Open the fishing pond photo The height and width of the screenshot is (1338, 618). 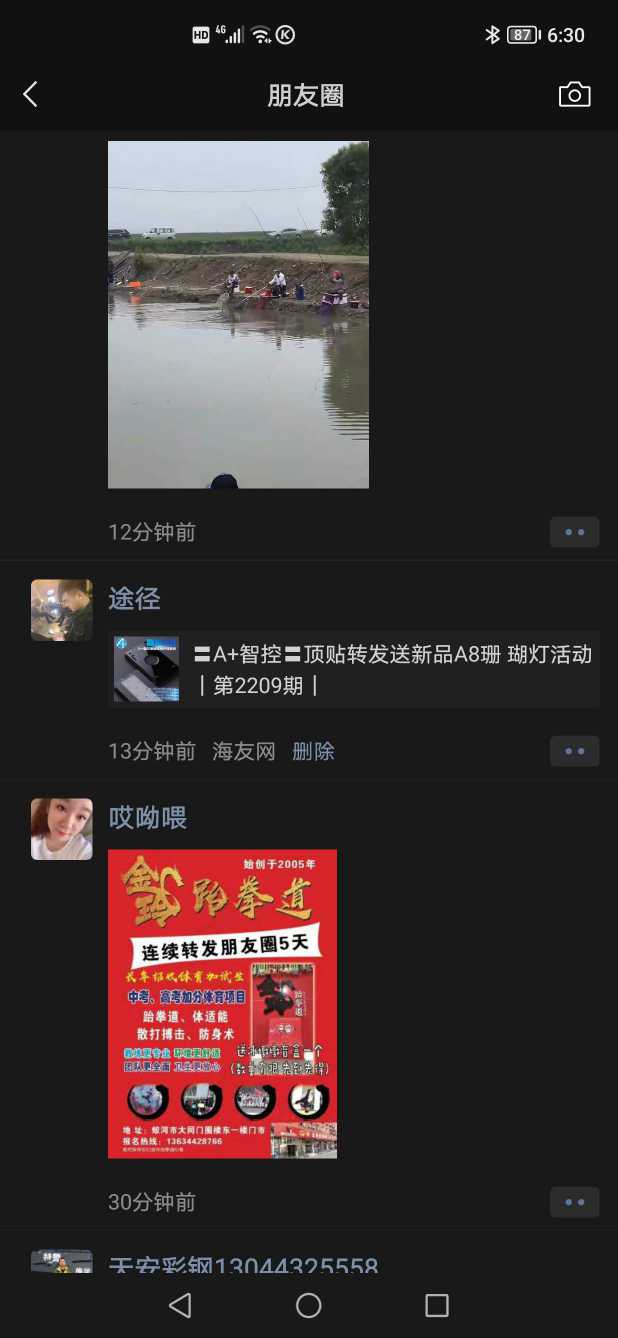pyautogui.click(x=238, y=314)
